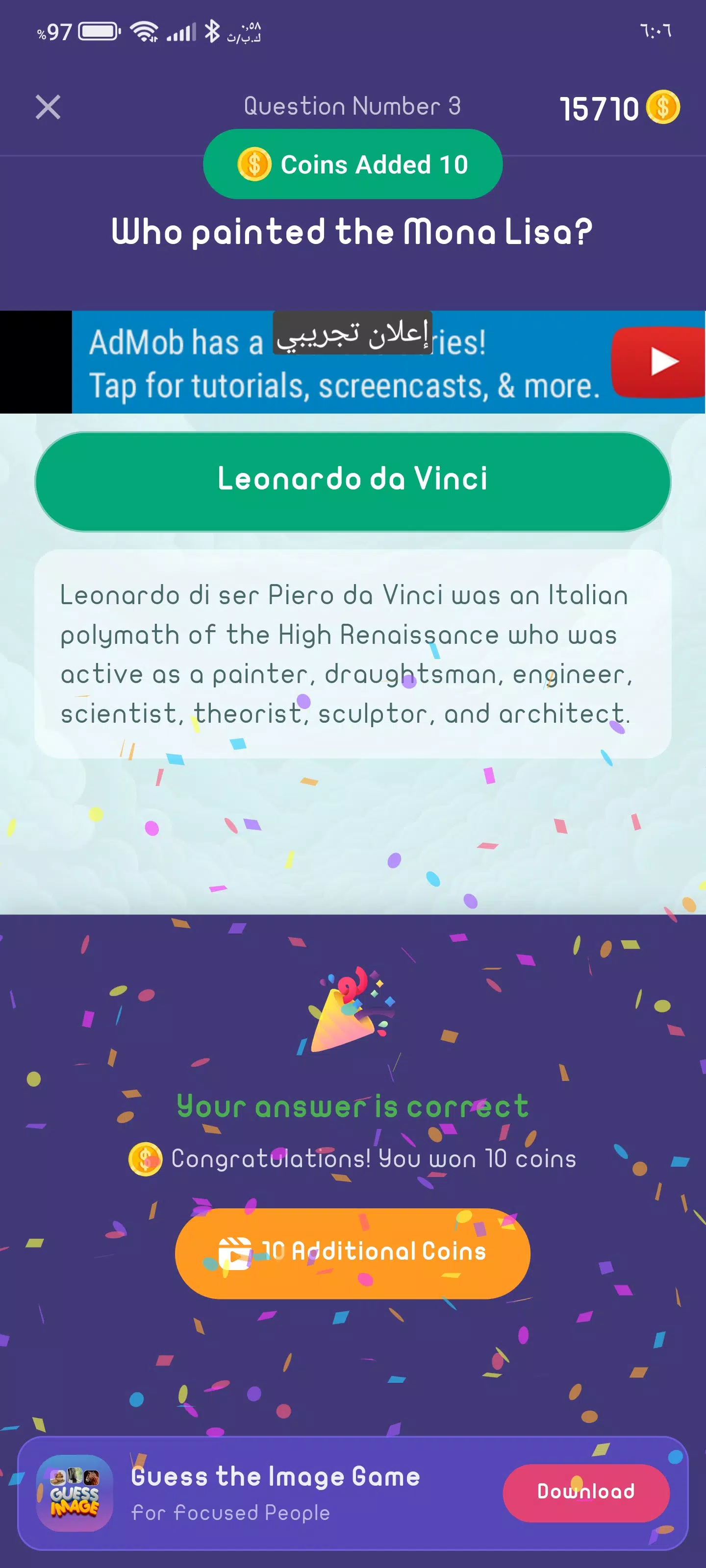Screen dimensions: 706x1568
Task: Tap the coin icon beside the 15710 balance
Action: [x=663, y=107]
